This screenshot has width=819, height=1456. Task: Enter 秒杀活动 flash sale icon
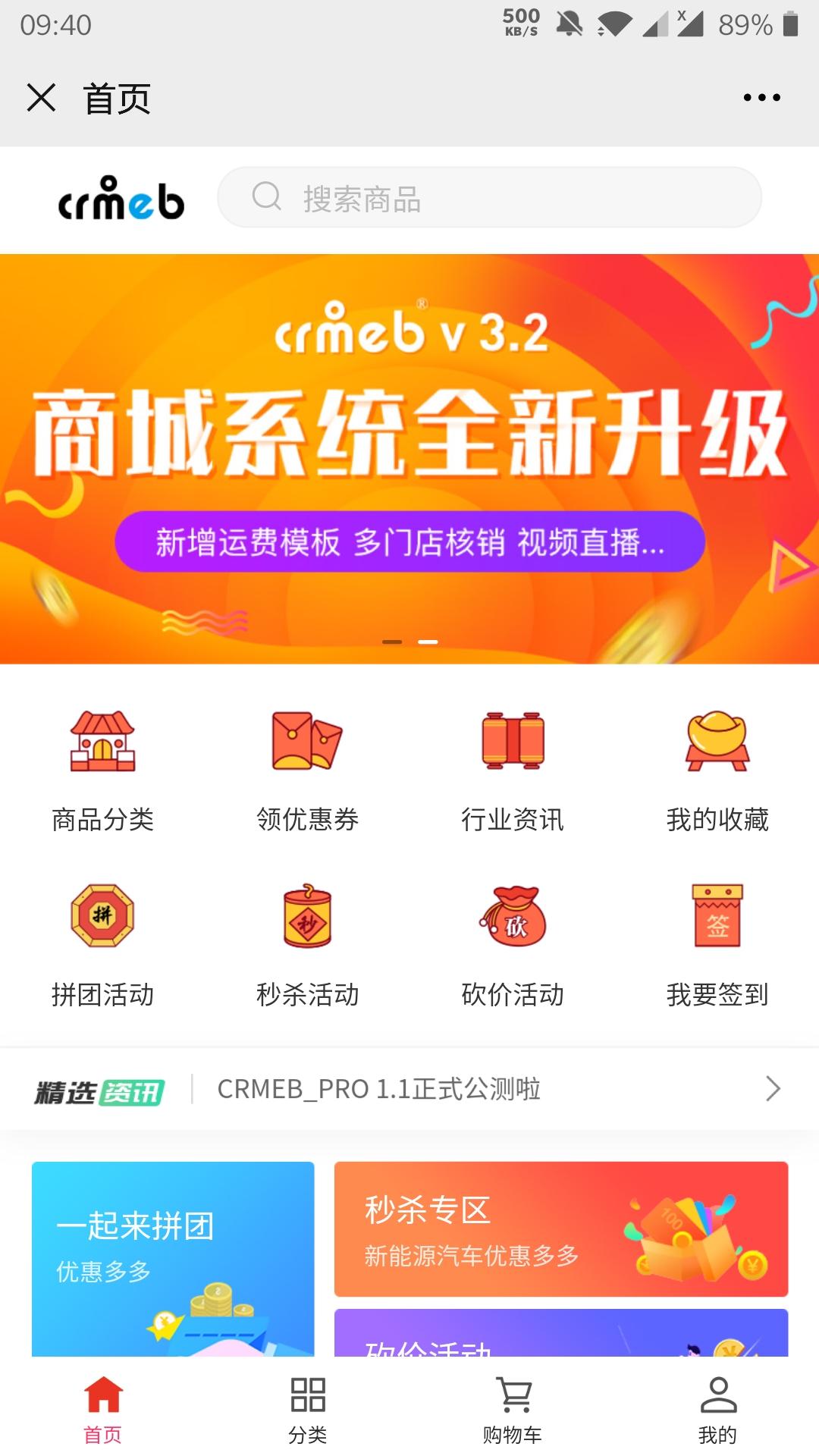coord(307,944)
